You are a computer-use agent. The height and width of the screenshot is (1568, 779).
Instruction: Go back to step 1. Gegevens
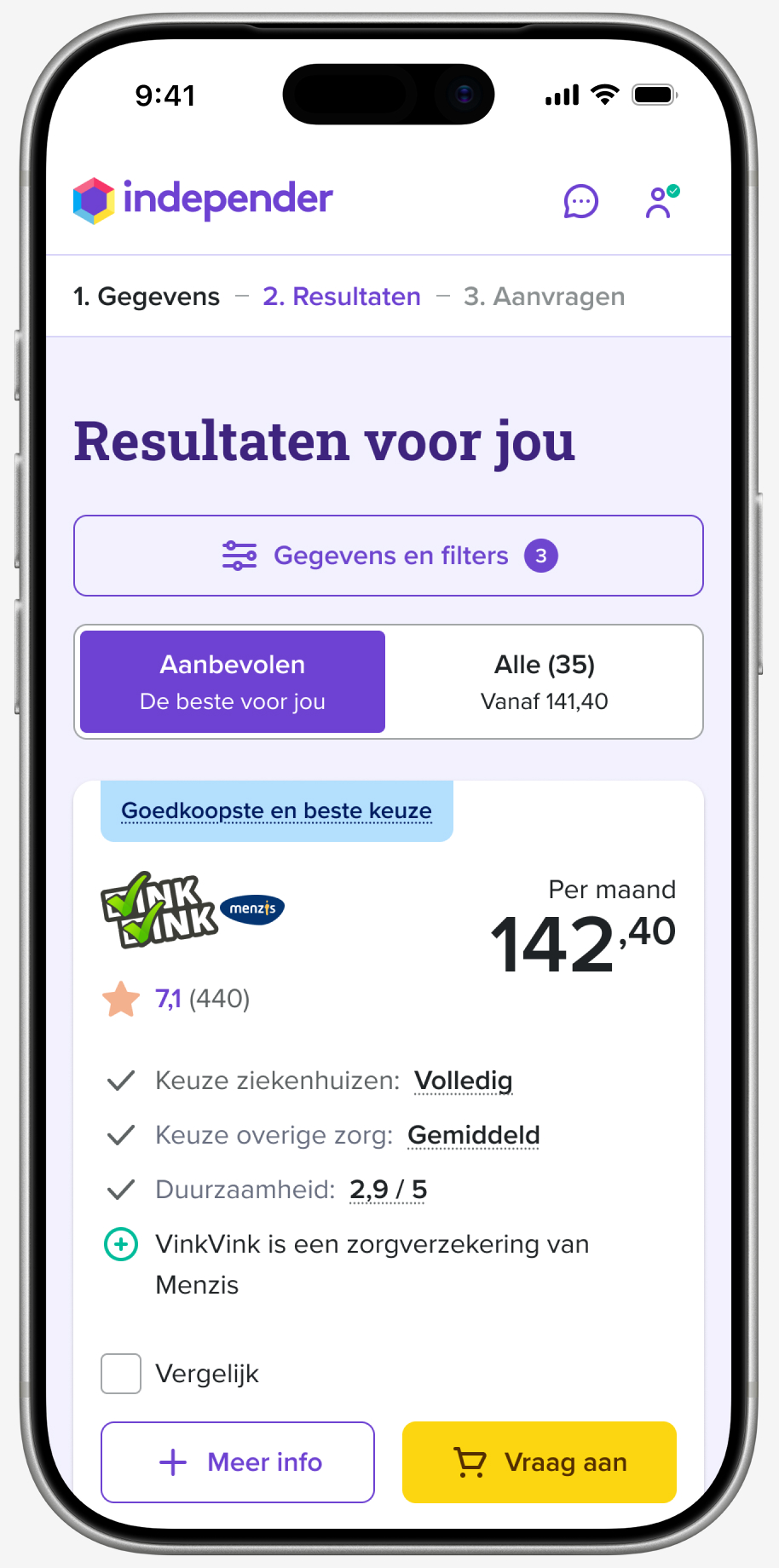tap(147, 297)
